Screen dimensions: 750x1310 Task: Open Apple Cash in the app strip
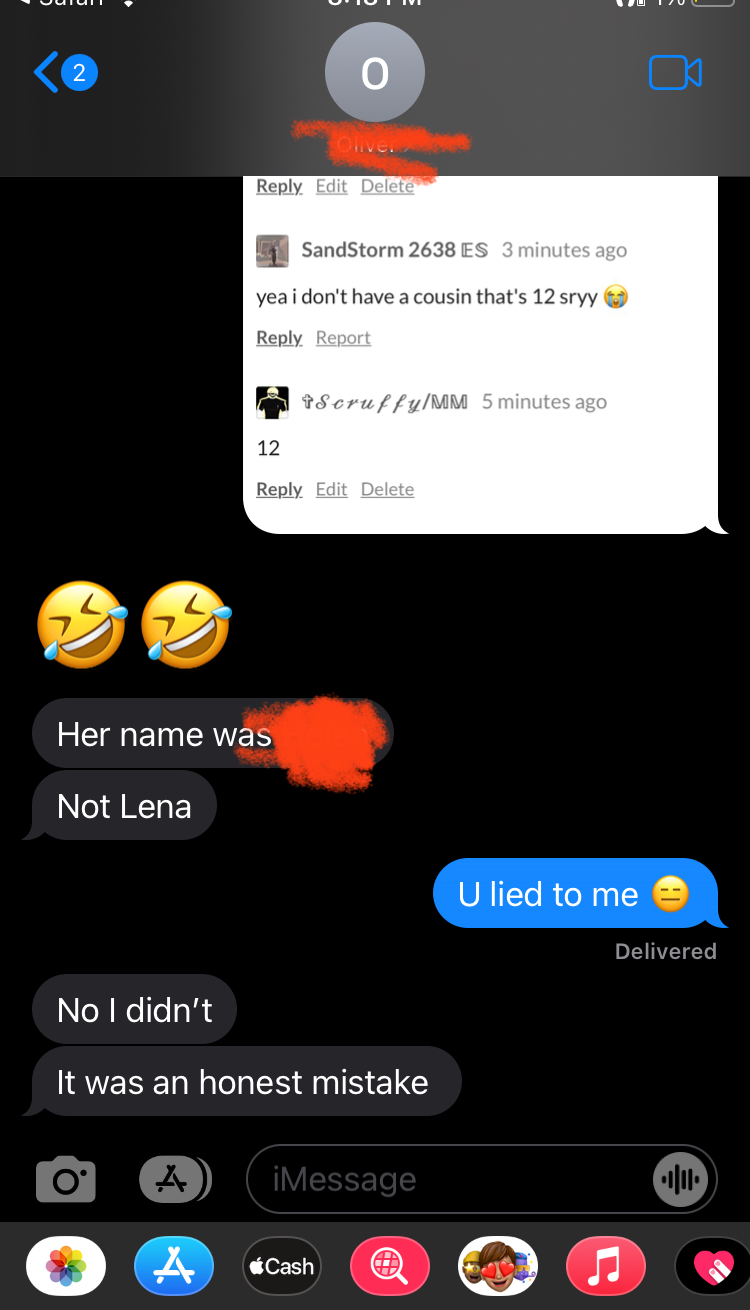click(x=282, y=1266)
